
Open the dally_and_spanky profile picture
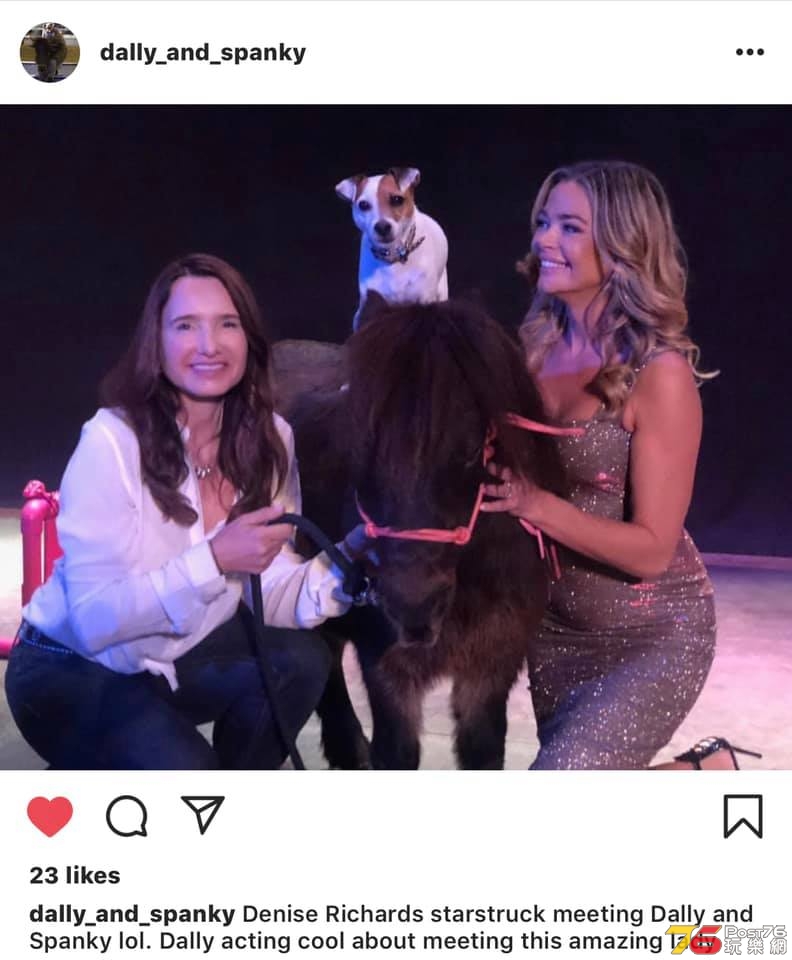[x=49, y=52]
